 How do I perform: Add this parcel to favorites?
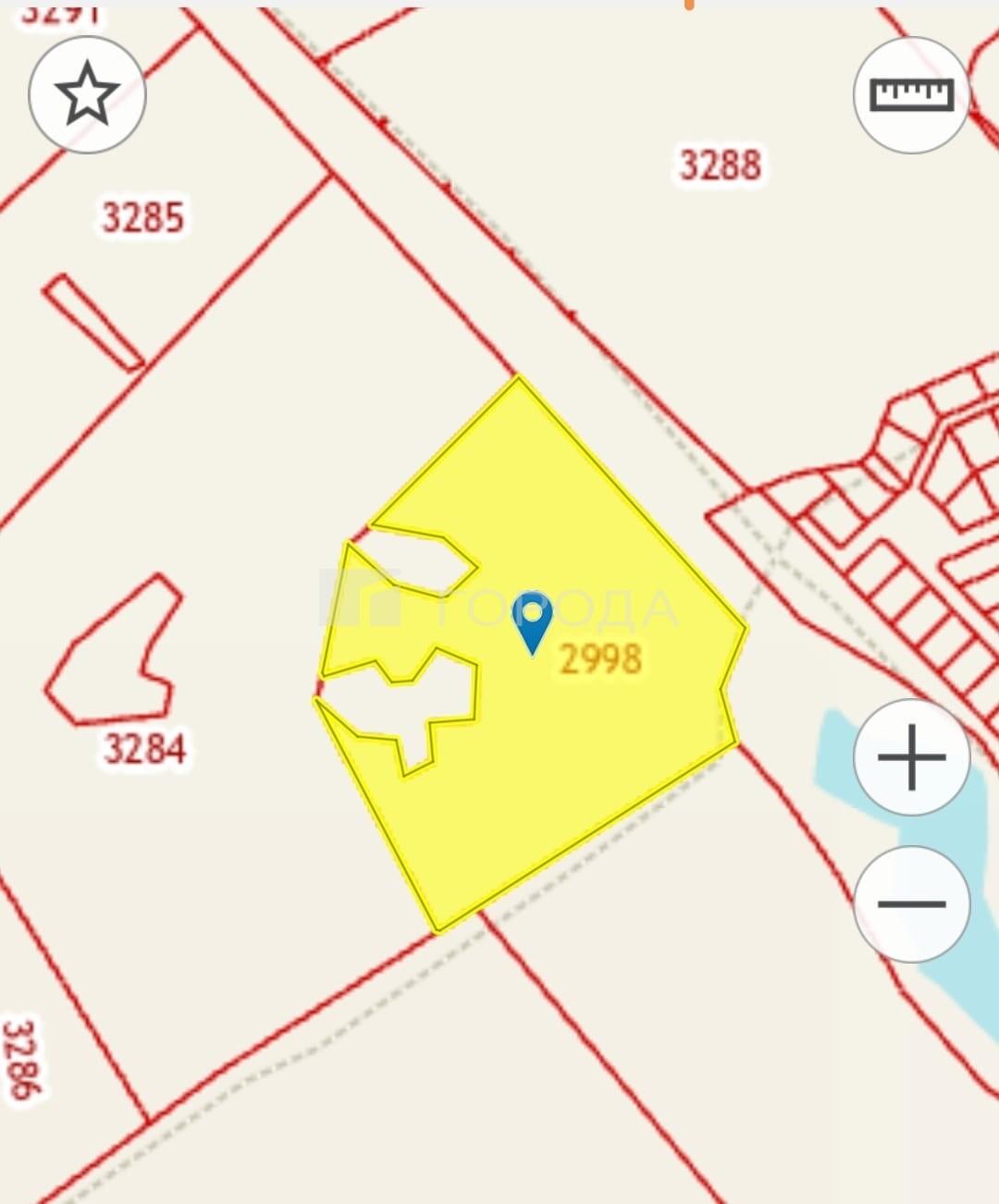click(87, 94)
